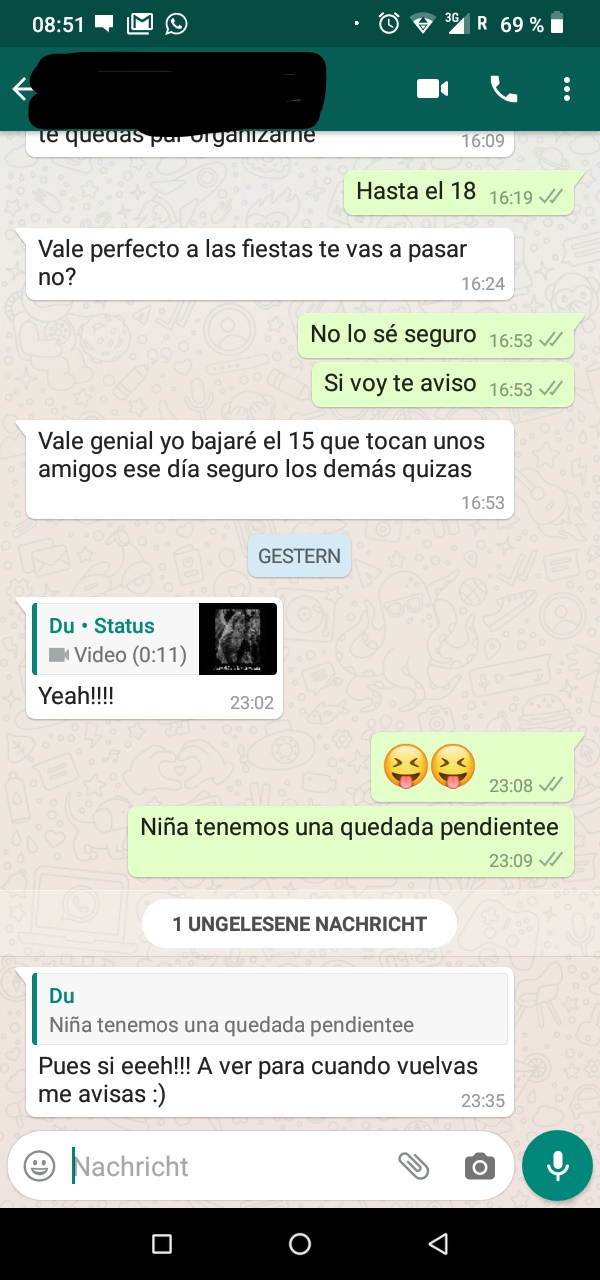Start a voice call

click(503, 89)
